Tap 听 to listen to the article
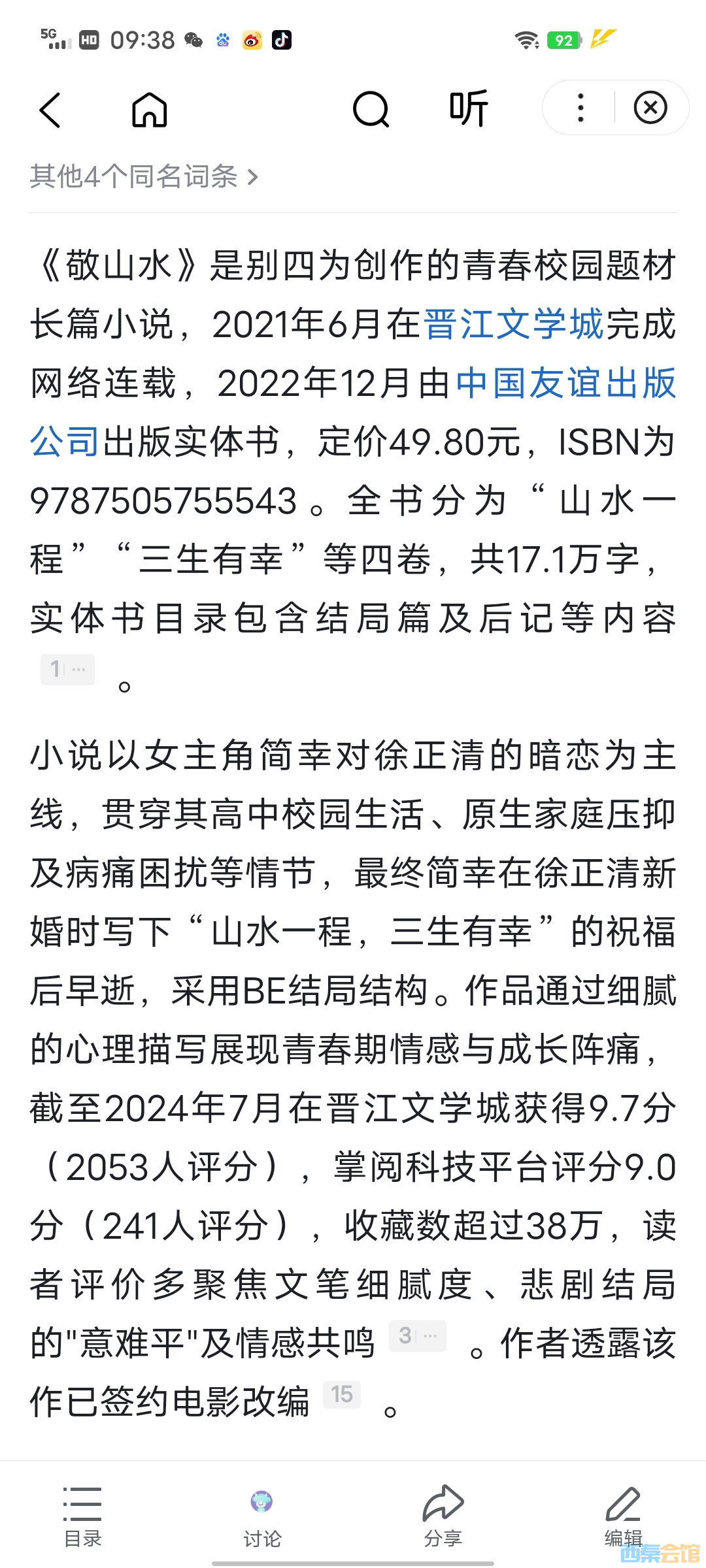Image resolution: width=706 pixels, height=1568 pixels. point(469,108)
